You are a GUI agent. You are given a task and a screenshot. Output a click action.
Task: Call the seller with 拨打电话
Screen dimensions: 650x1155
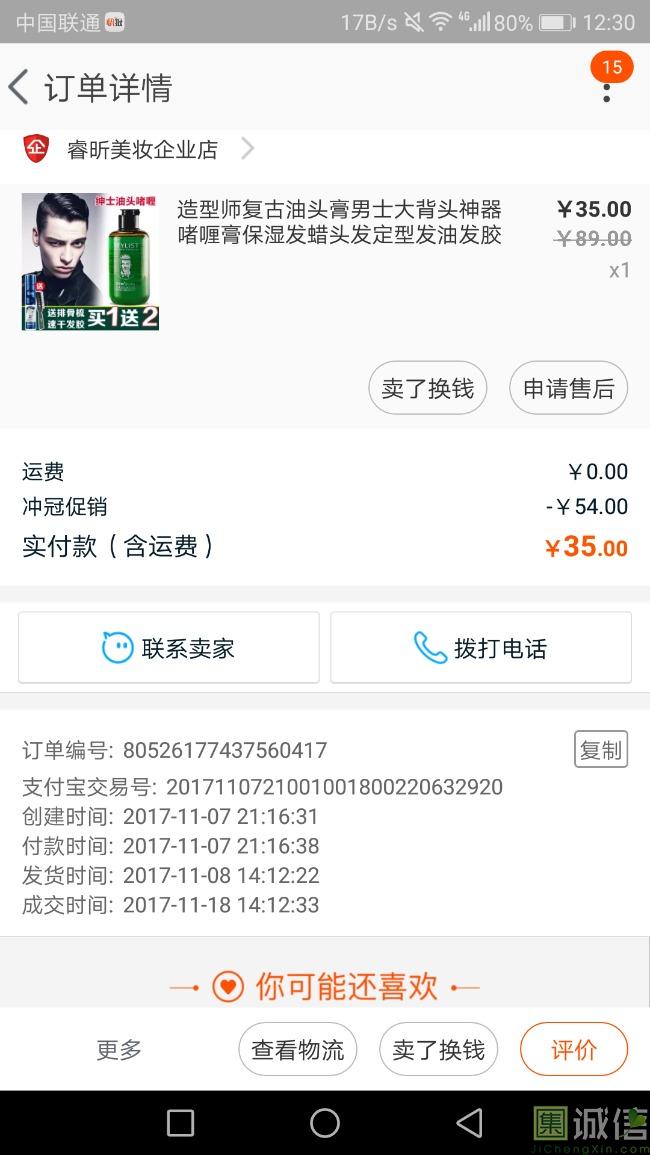[481, 648]
